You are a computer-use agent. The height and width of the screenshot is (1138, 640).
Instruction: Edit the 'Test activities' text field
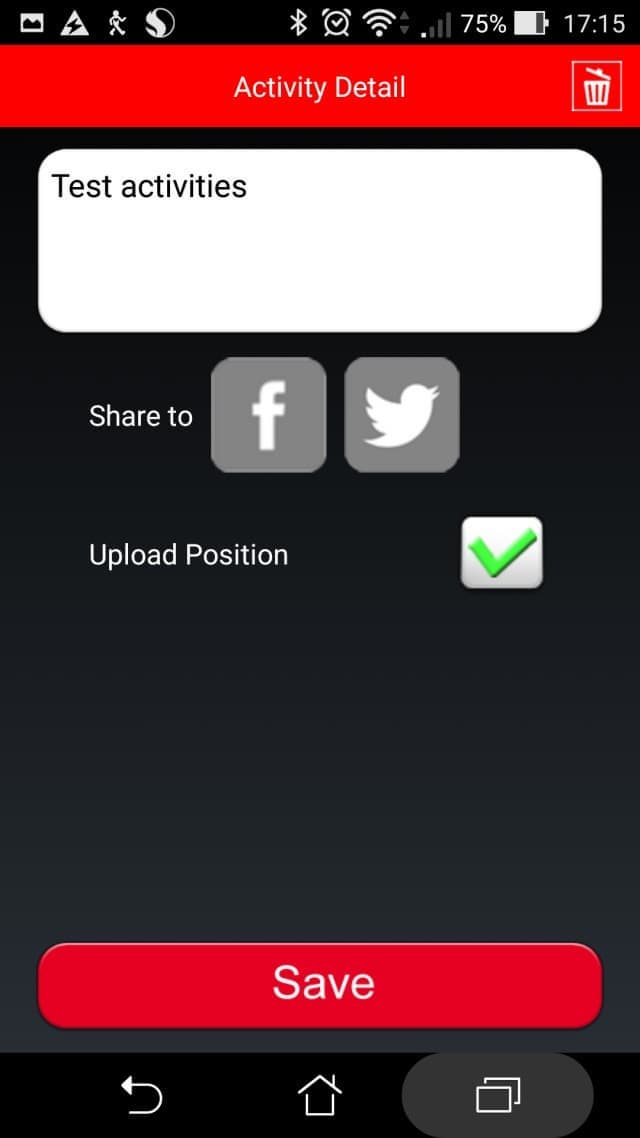click(x=320, y=240)
